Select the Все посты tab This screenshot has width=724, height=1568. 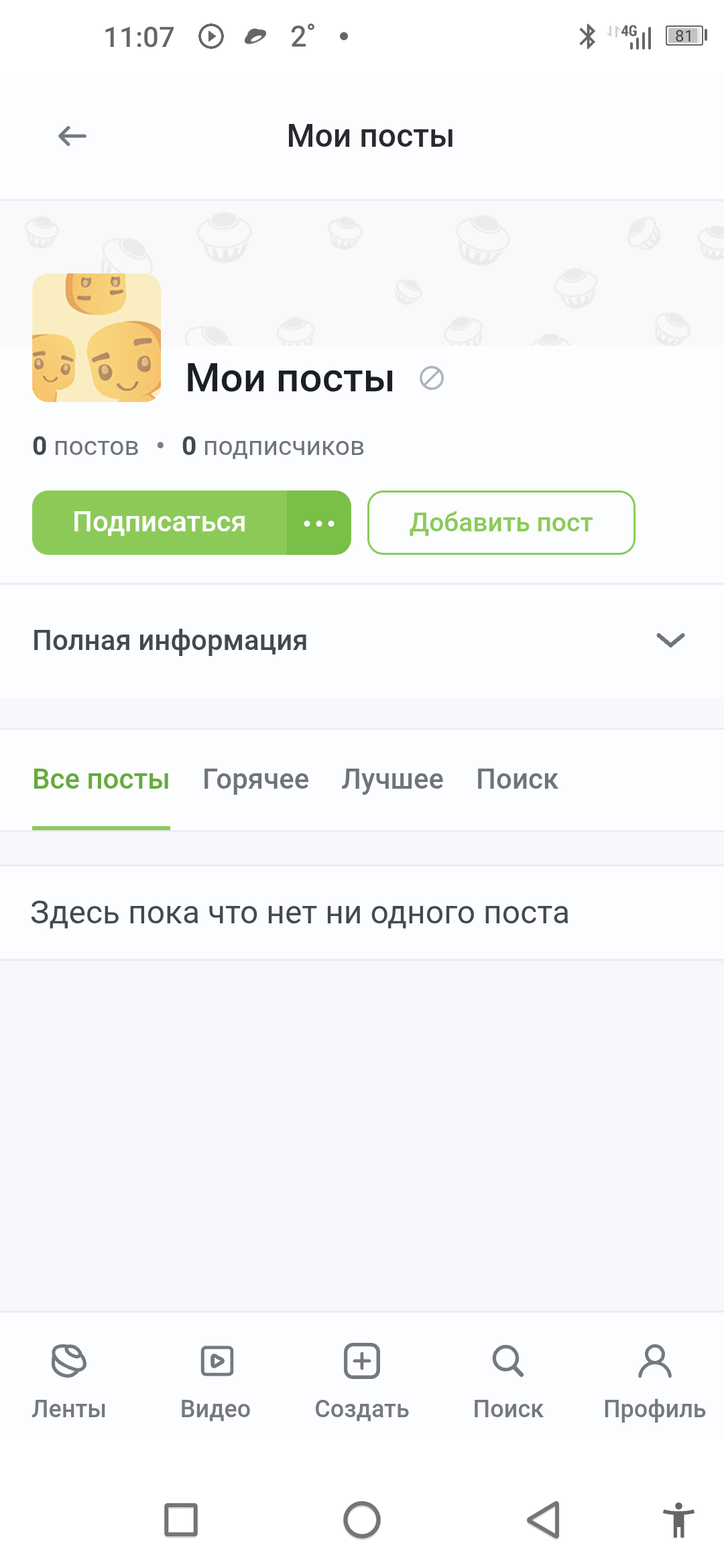point(101,779)
